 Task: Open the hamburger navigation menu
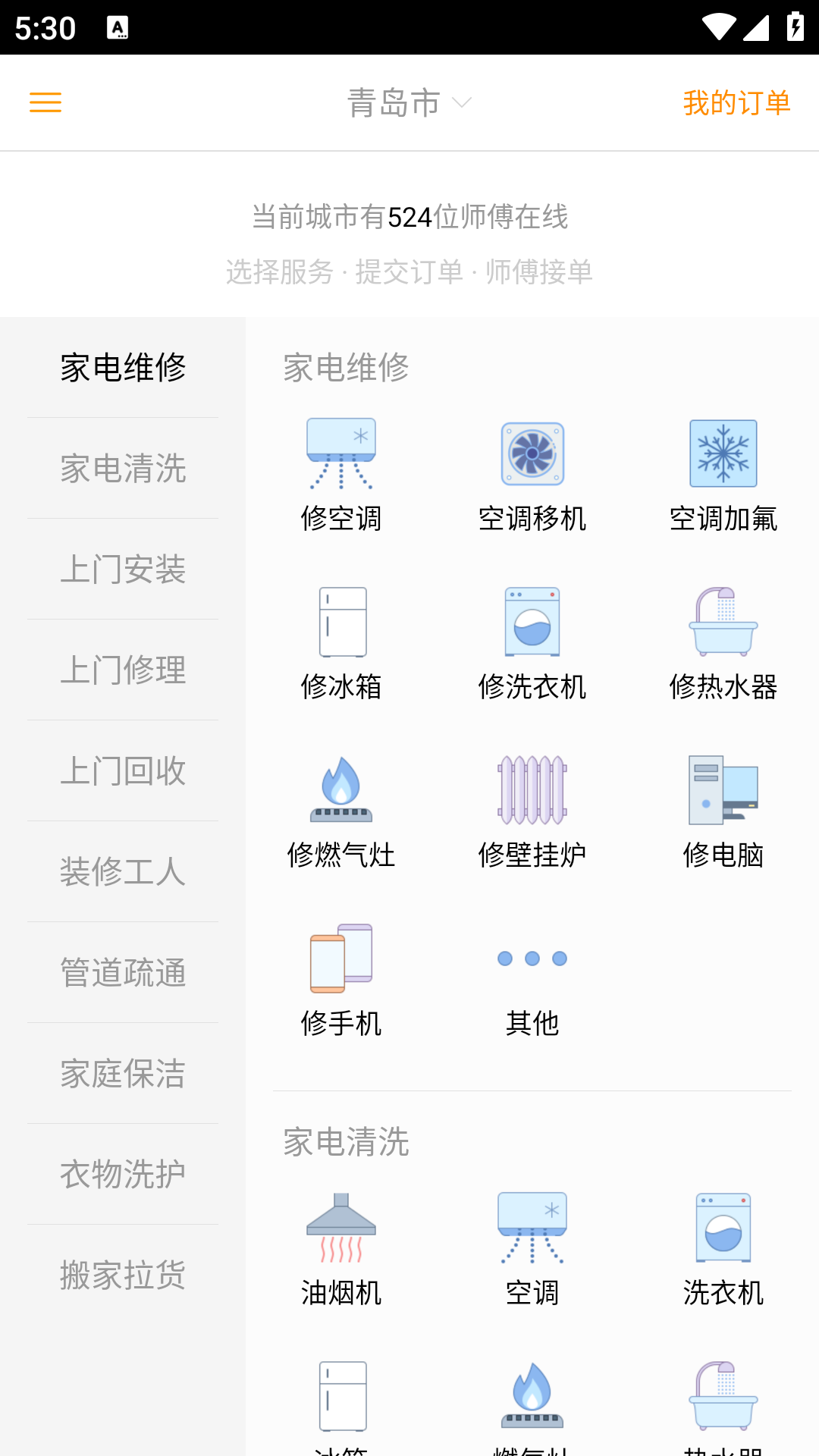[x=45, y=102]
